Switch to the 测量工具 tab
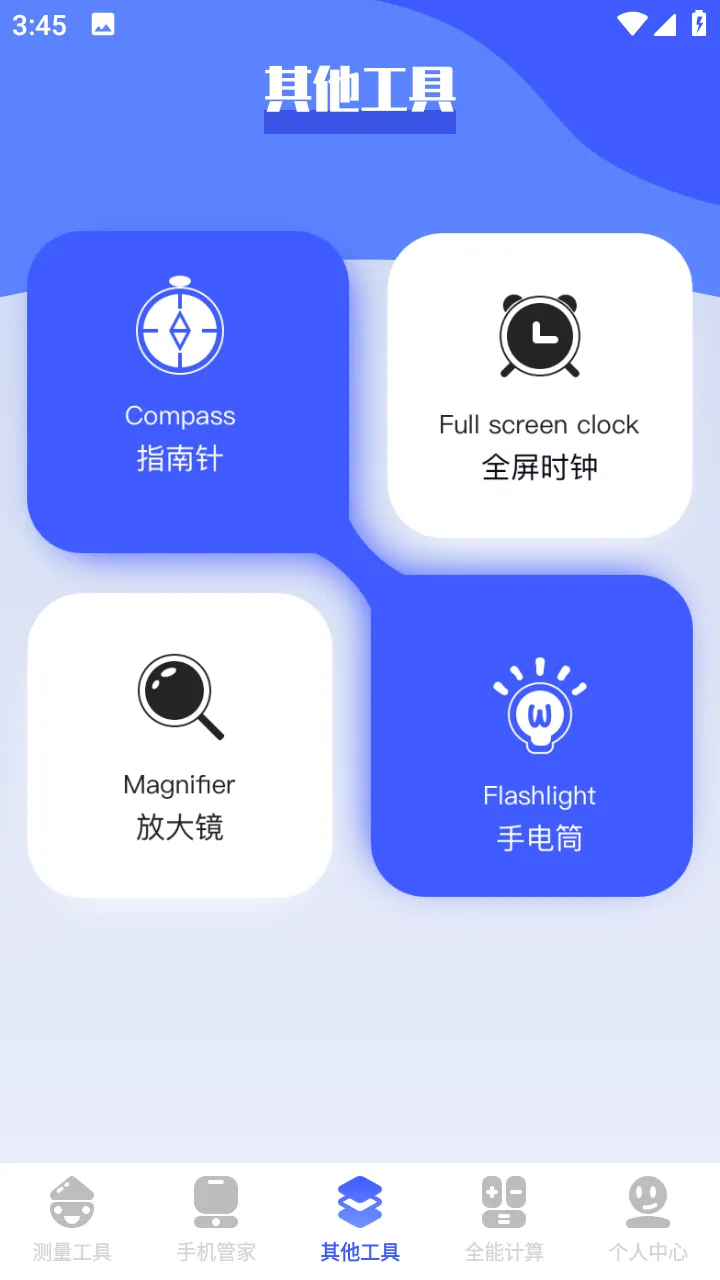Screen dimensions: 720x1280 [72, 1220]
